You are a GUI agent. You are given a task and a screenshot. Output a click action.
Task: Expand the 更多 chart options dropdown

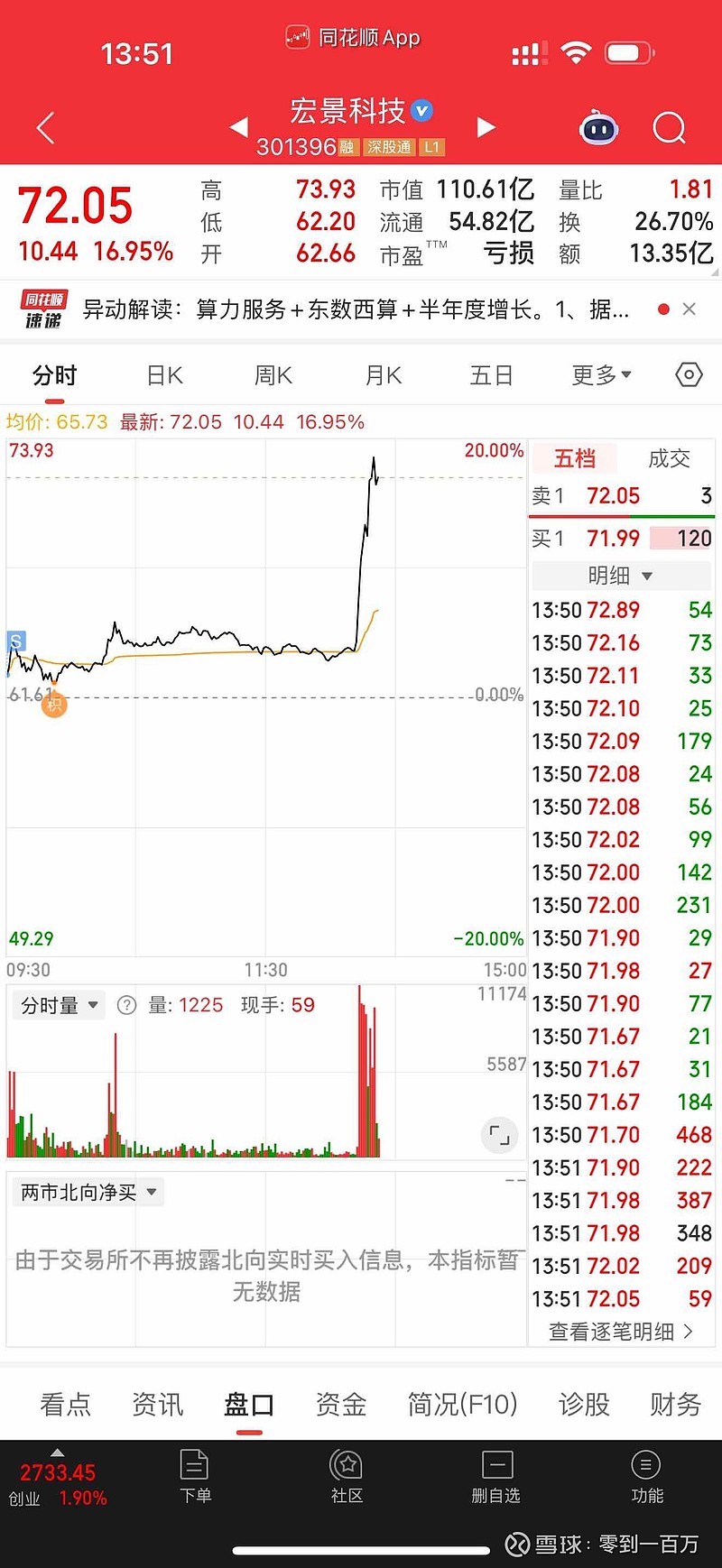pos(601,375)
